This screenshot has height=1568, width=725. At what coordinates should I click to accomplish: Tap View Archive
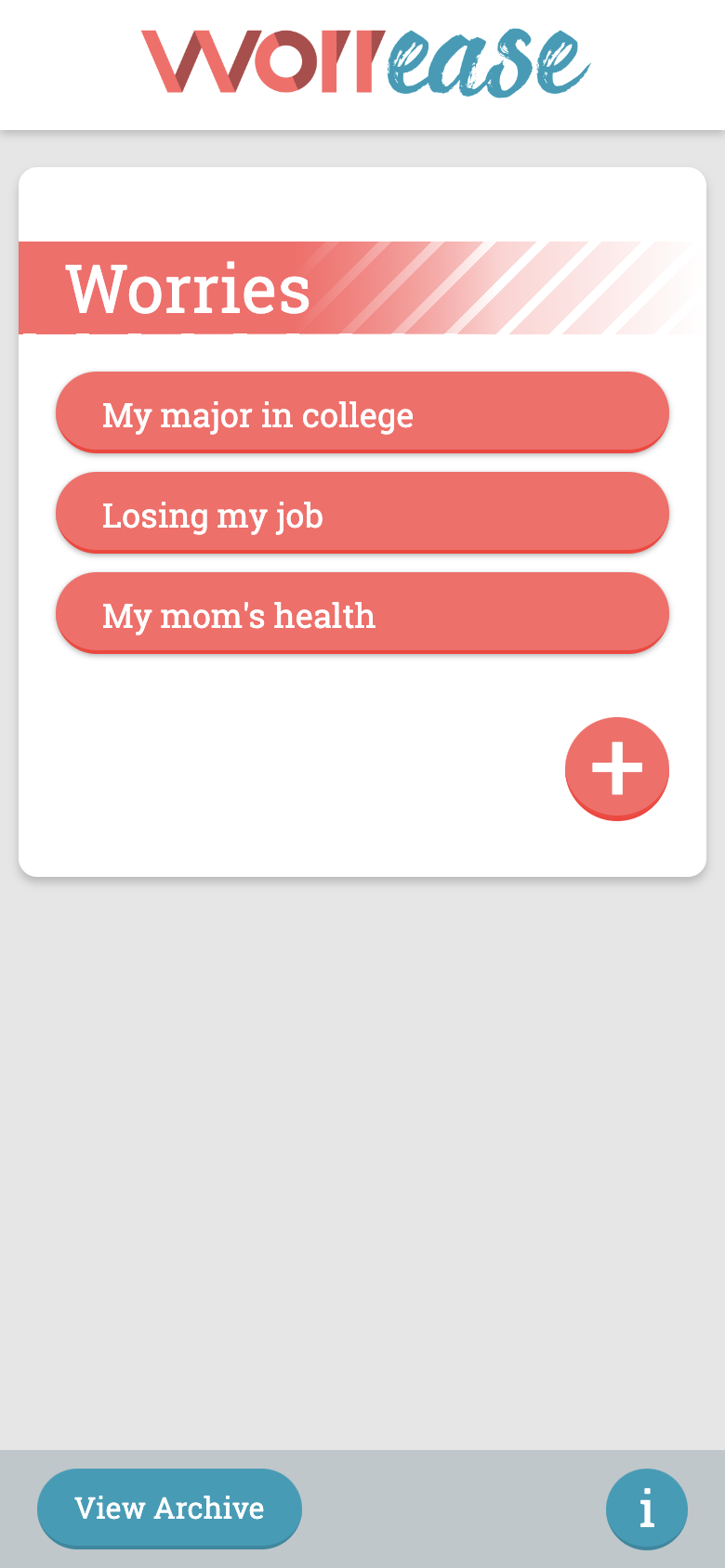click(169, 1508)
